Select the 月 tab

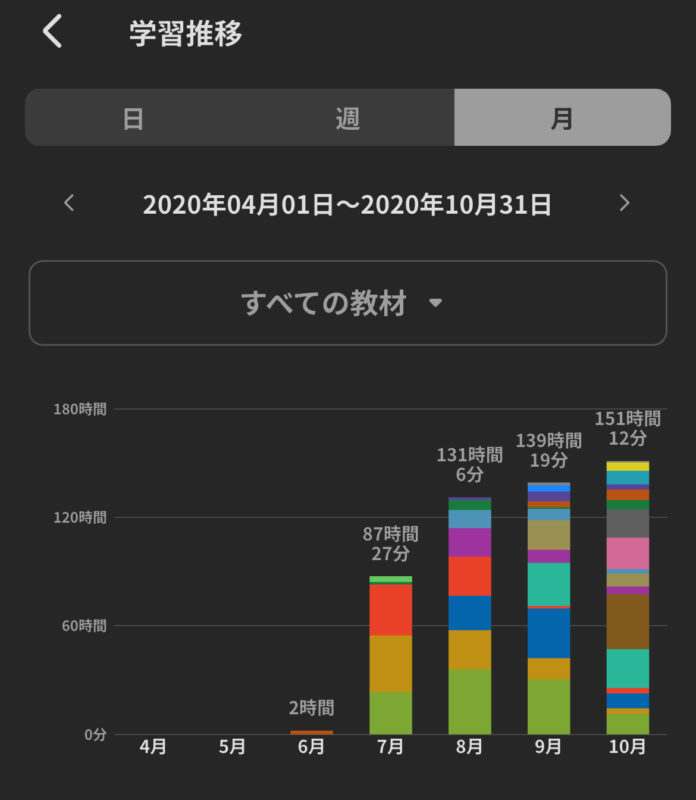[562, 118]
